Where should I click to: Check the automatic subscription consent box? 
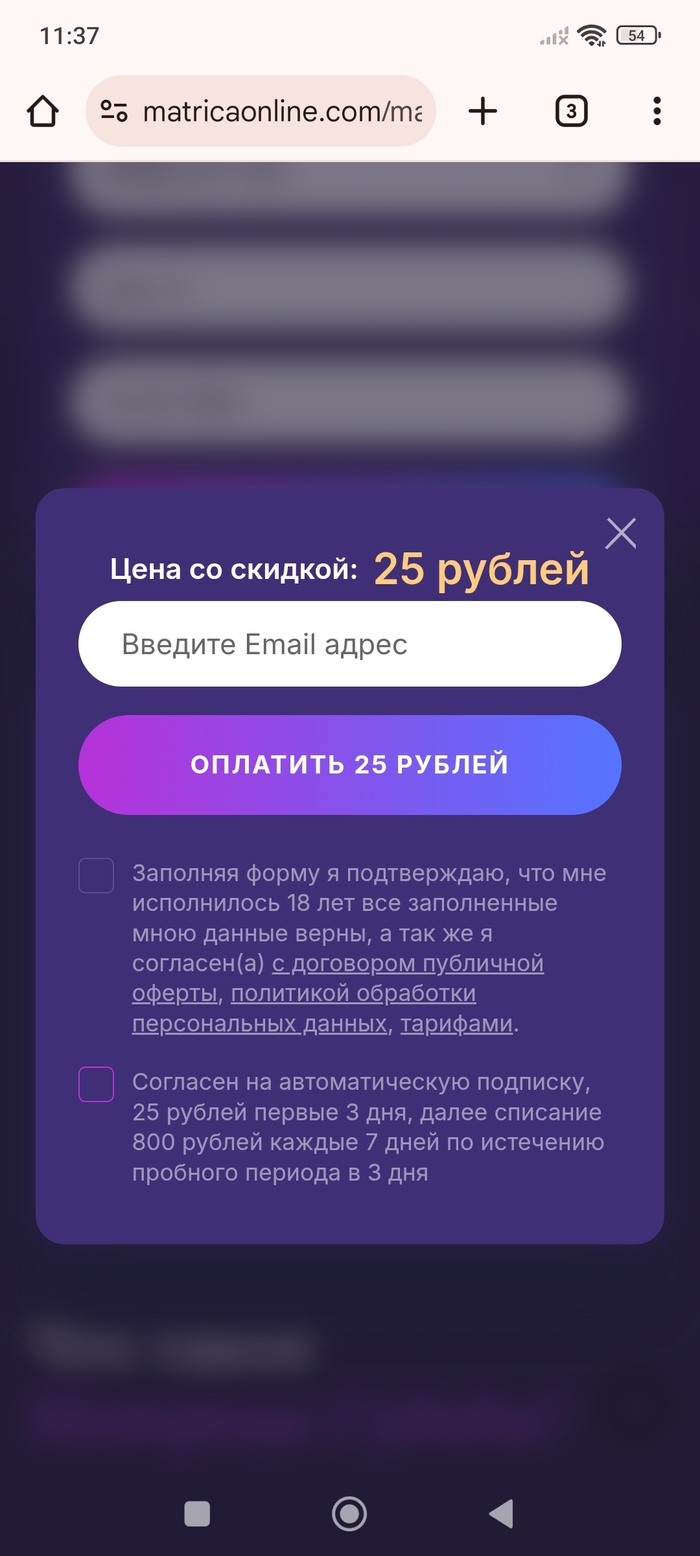pos(96,1084)
